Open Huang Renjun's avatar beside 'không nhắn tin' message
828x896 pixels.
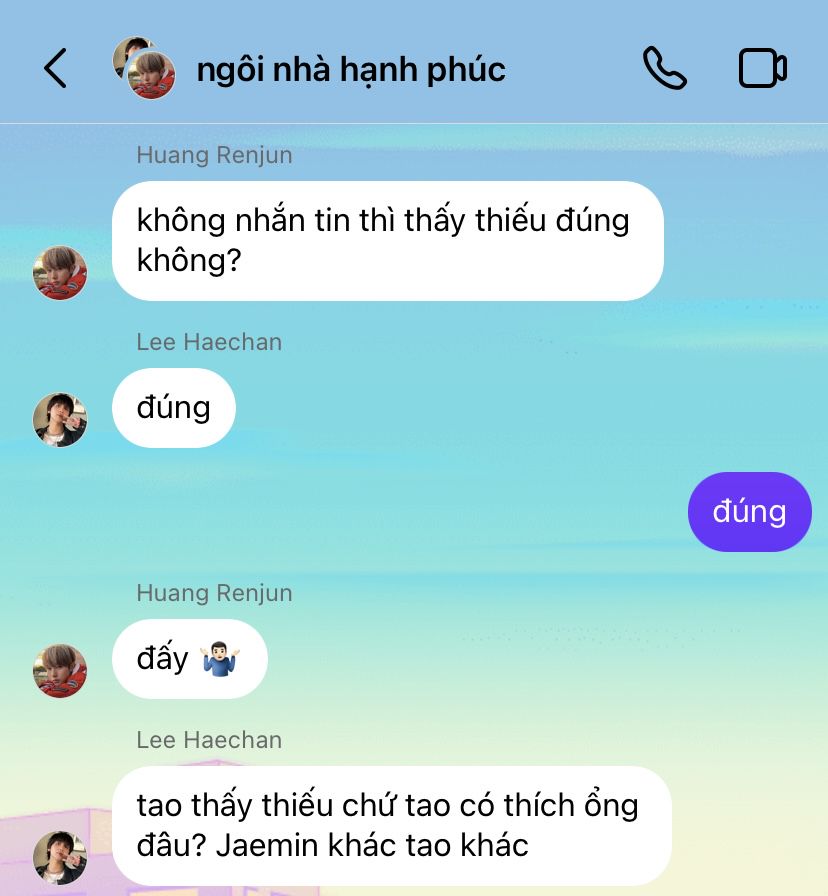(x=60, y=273)
